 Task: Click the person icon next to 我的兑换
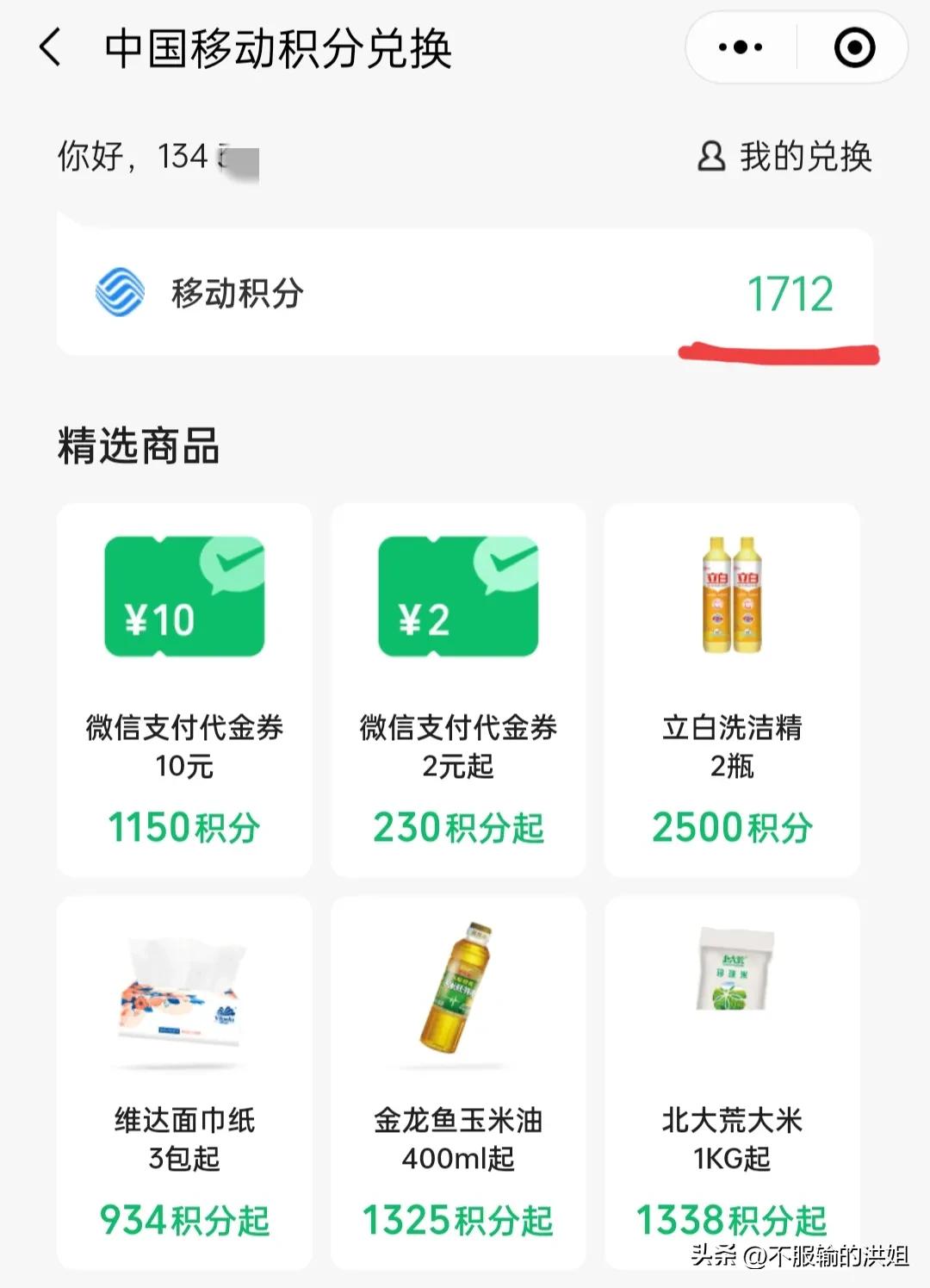coord(711,156)
